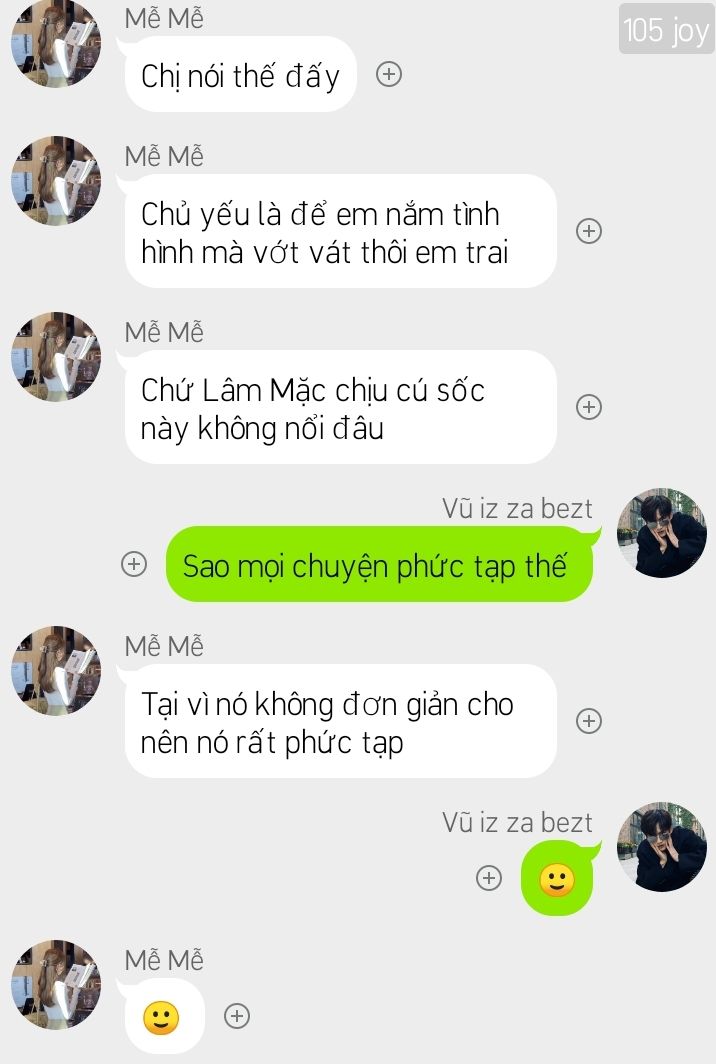The width and height of the screenshot is (716, 1064).
Task: Tap plus icon beside "Chị nói thế đấy"
Action: (388, 74)
